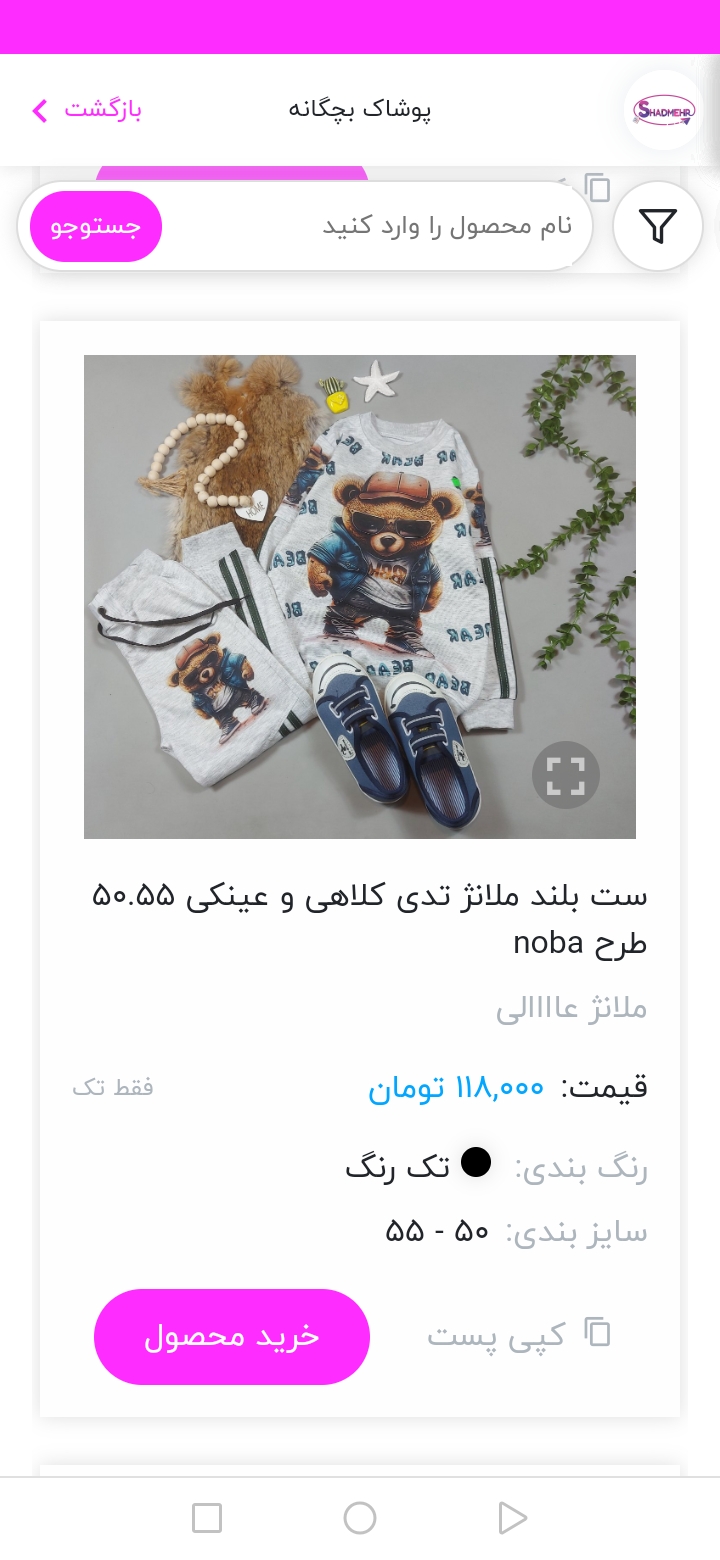Go to the system home screen
The width and height of the screenshot is (720, 1560).
click(x=360, y=1518)
